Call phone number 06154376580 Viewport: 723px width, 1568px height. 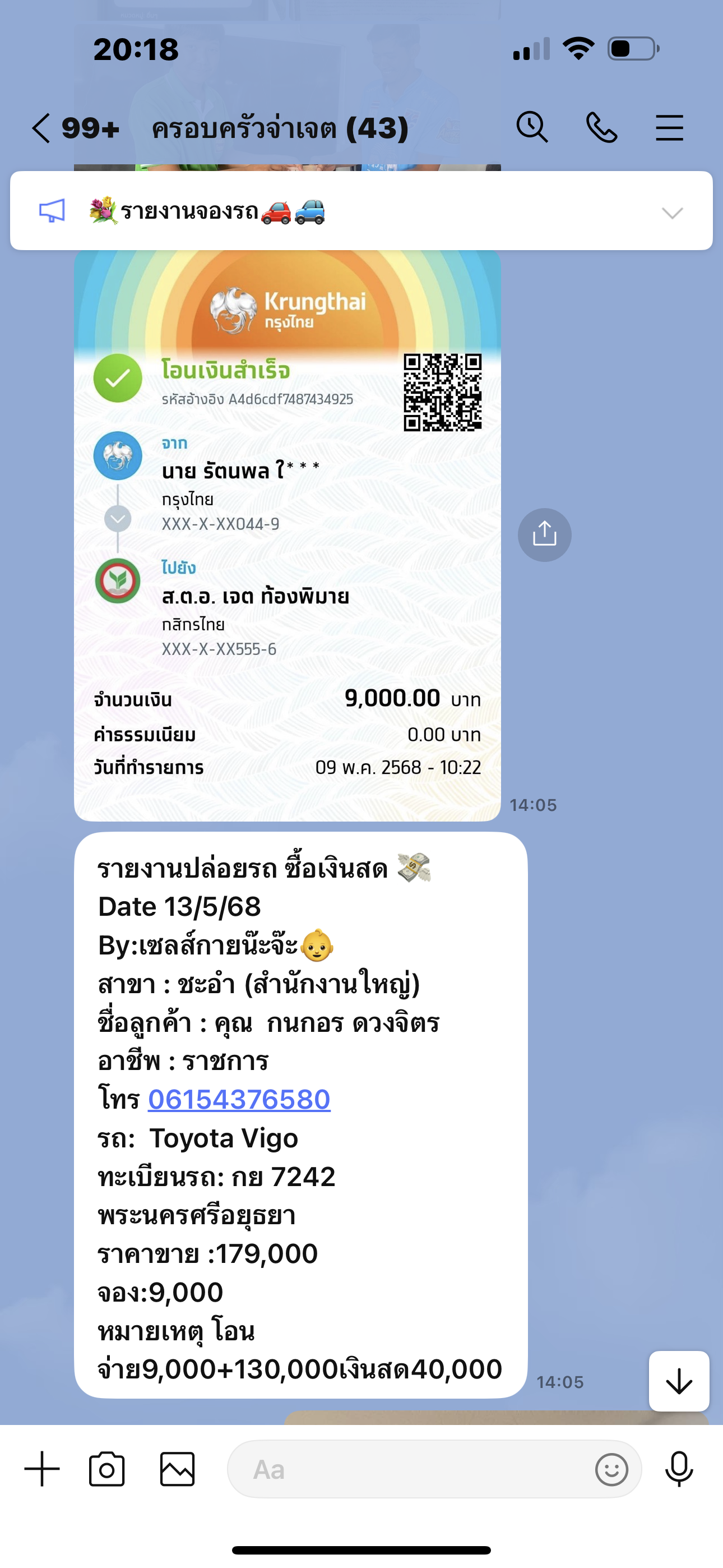coord(239,1099)
